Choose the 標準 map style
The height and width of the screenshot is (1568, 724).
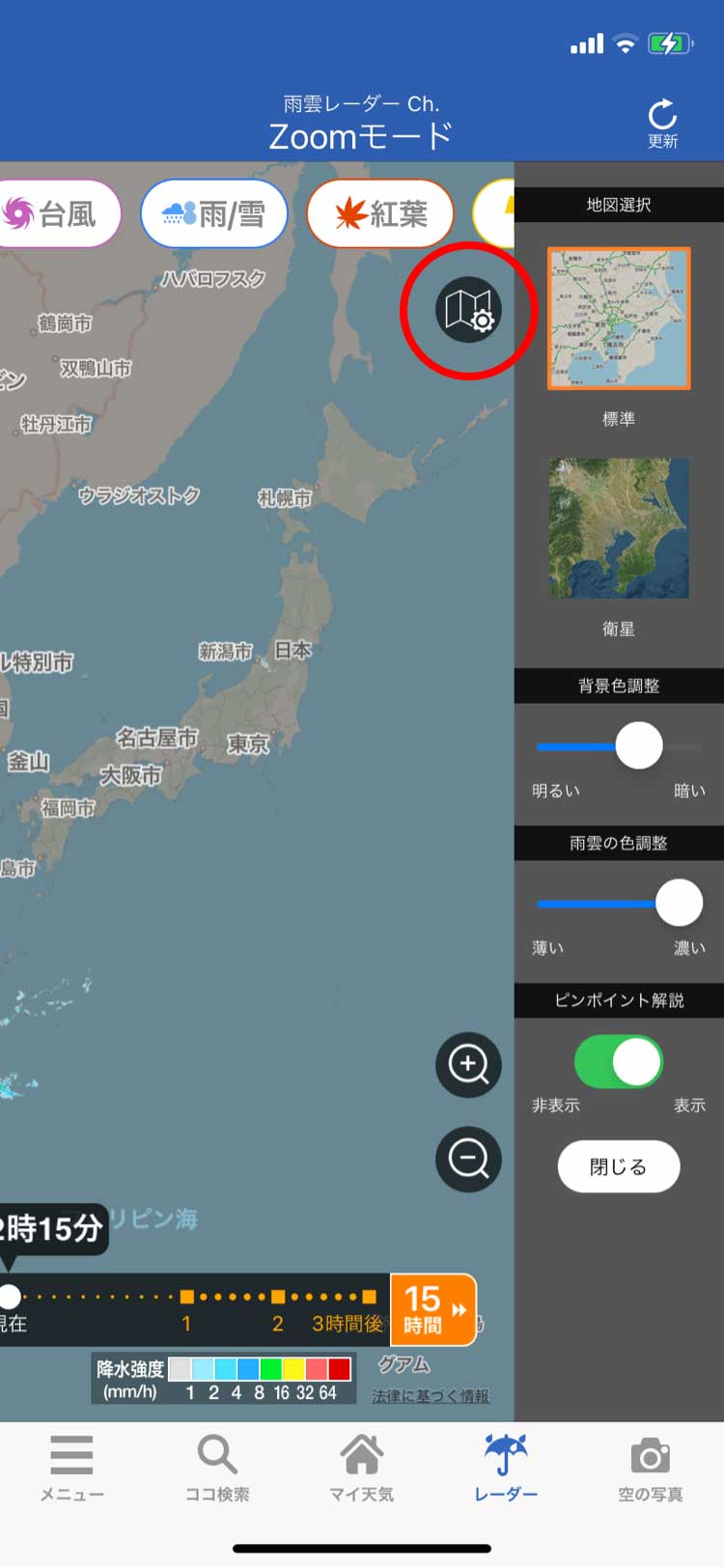[x=619, y=319]
